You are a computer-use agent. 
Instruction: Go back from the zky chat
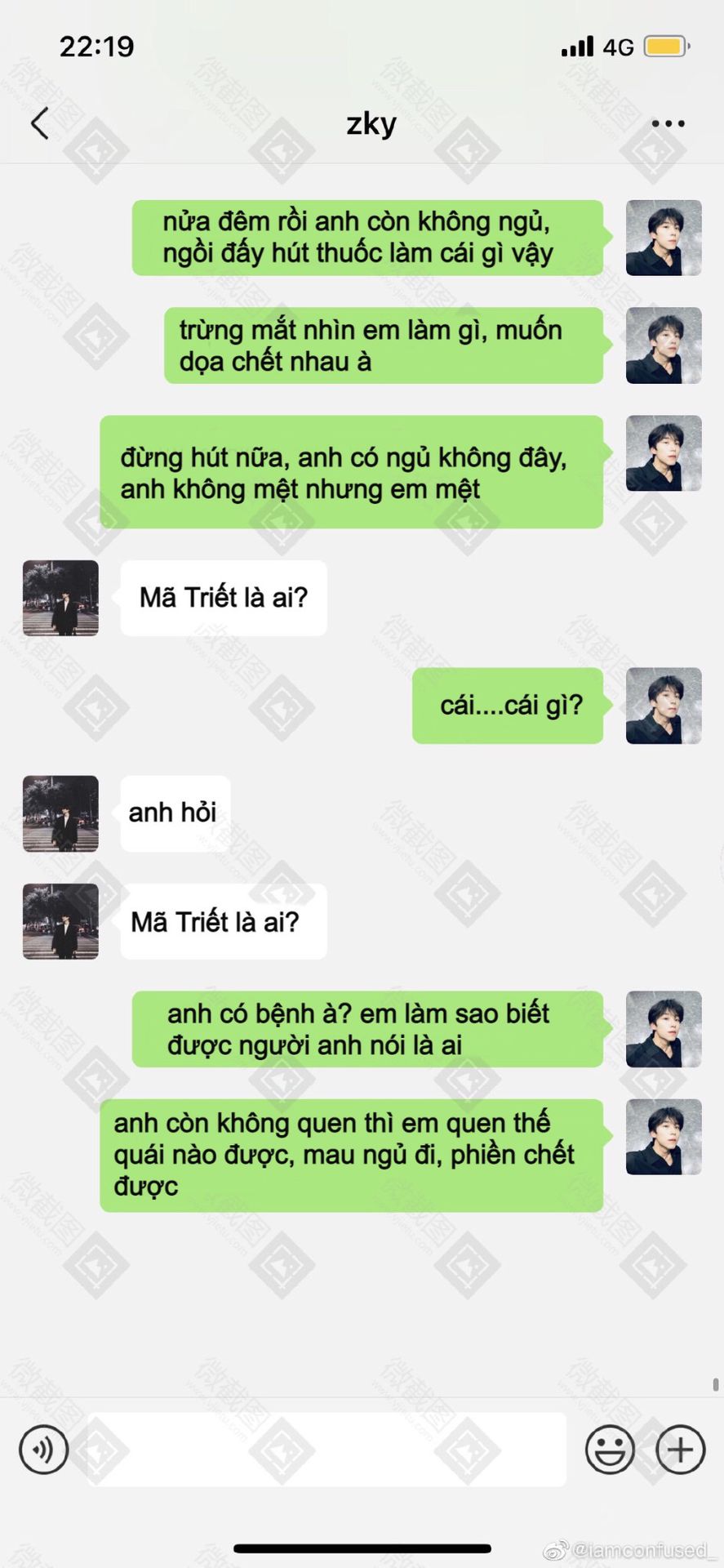[x=39, y=123]
